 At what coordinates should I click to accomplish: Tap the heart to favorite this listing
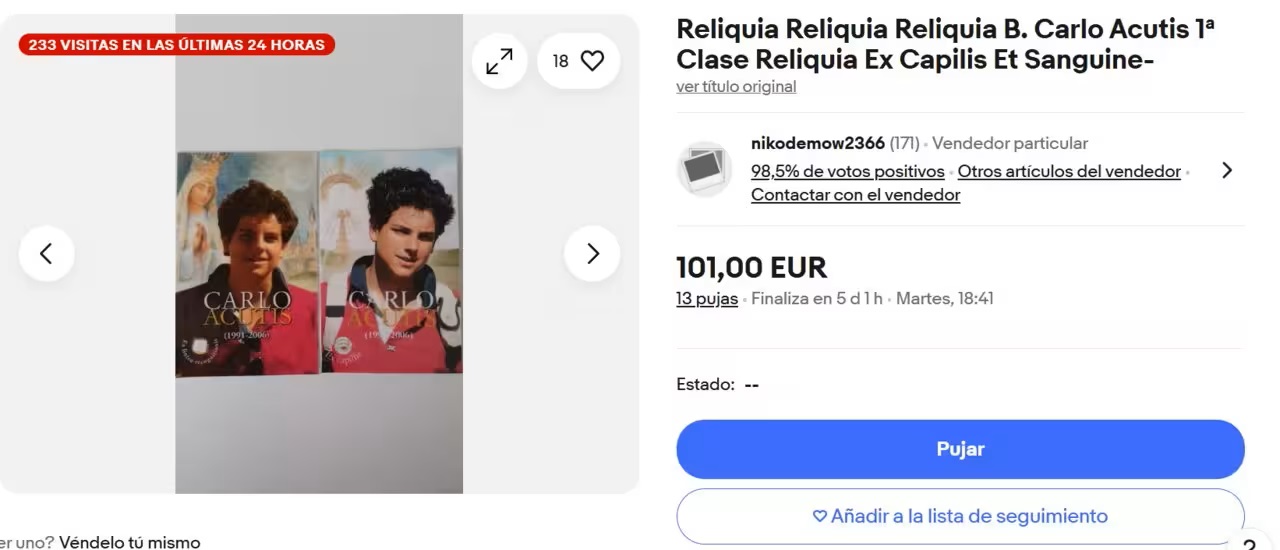[x=592, y=61]
